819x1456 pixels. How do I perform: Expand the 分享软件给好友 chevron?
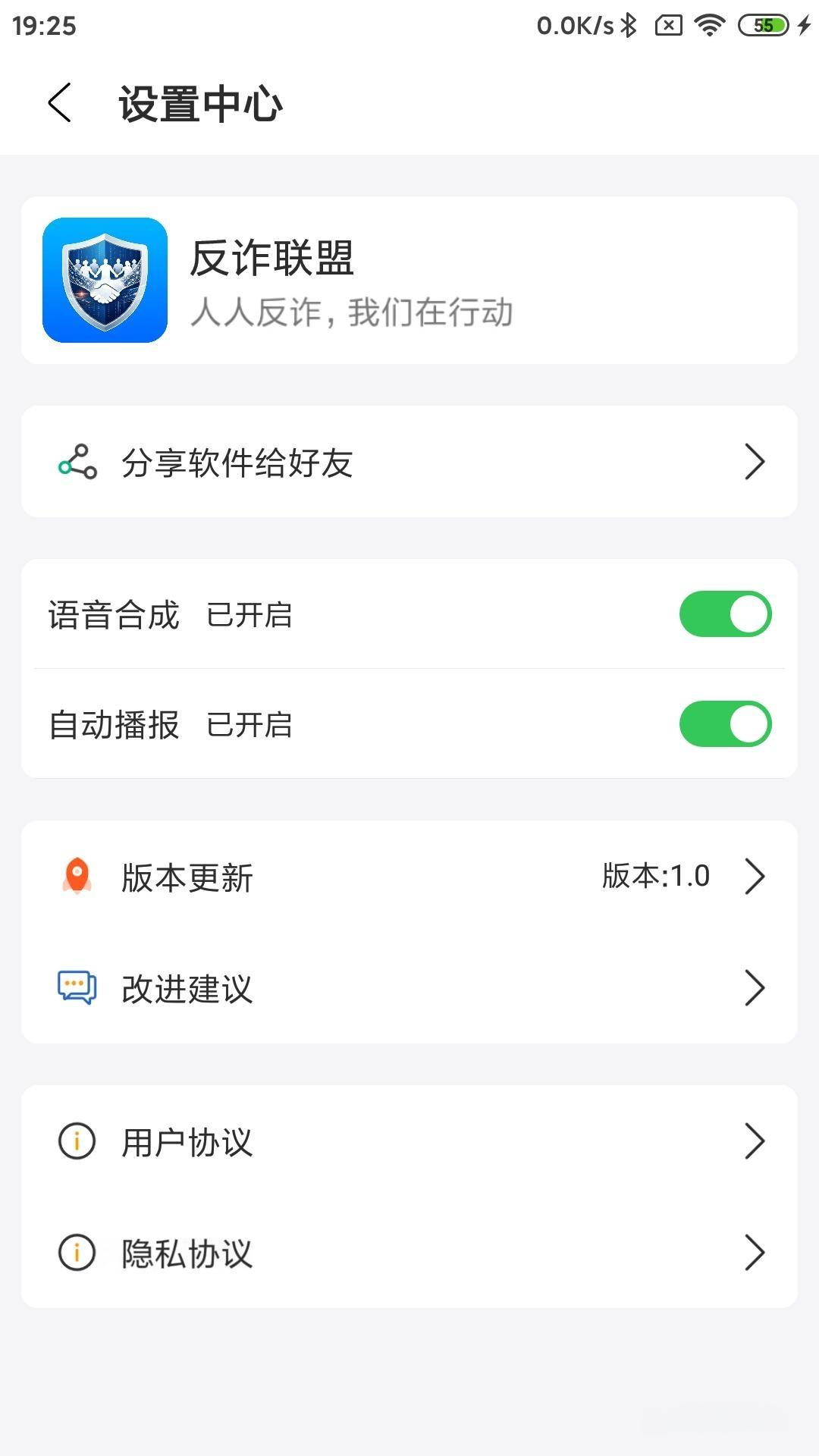[755, 461]
